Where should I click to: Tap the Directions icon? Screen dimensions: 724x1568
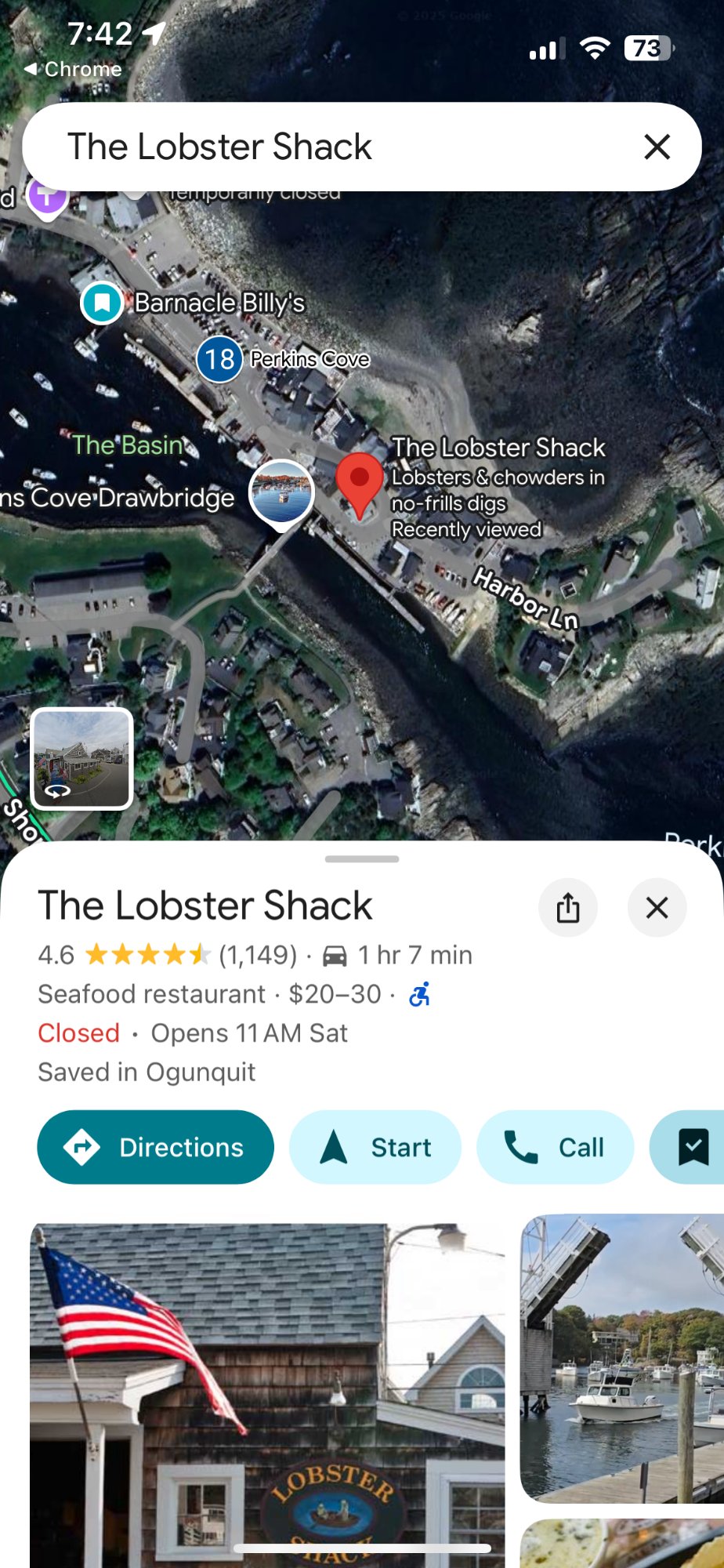(x=84, y=1146)
